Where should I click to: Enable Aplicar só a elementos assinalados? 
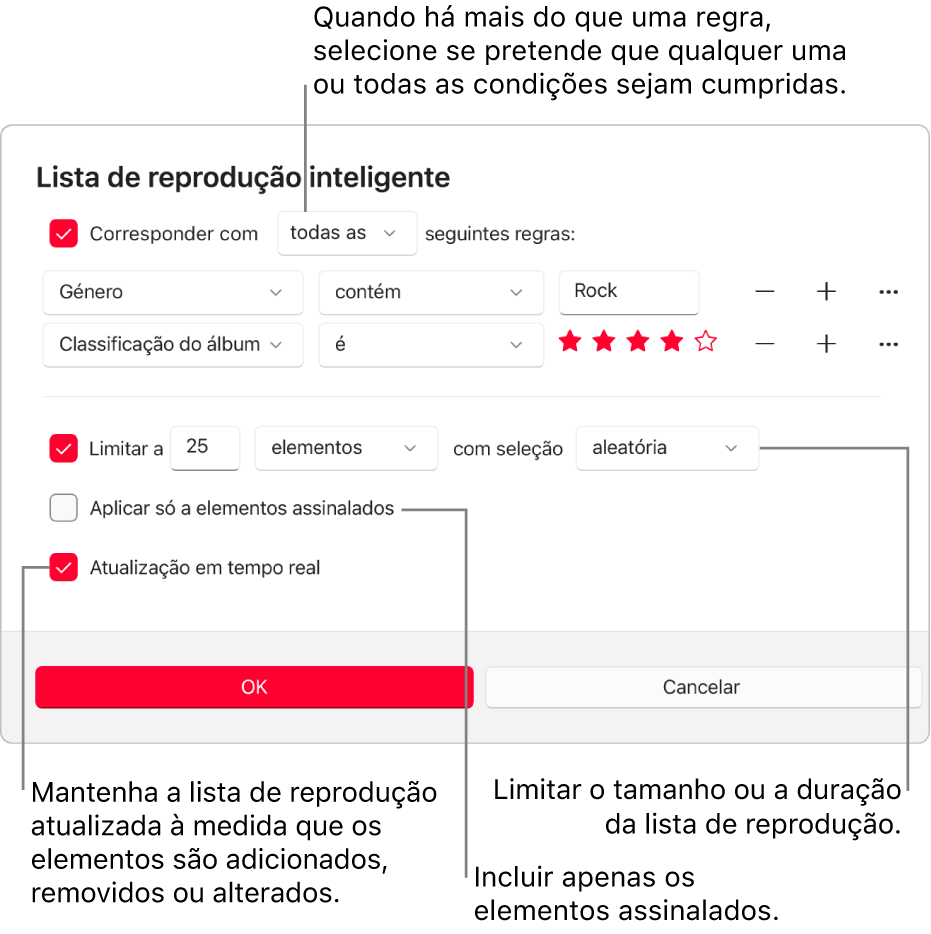tap(63, 508)
